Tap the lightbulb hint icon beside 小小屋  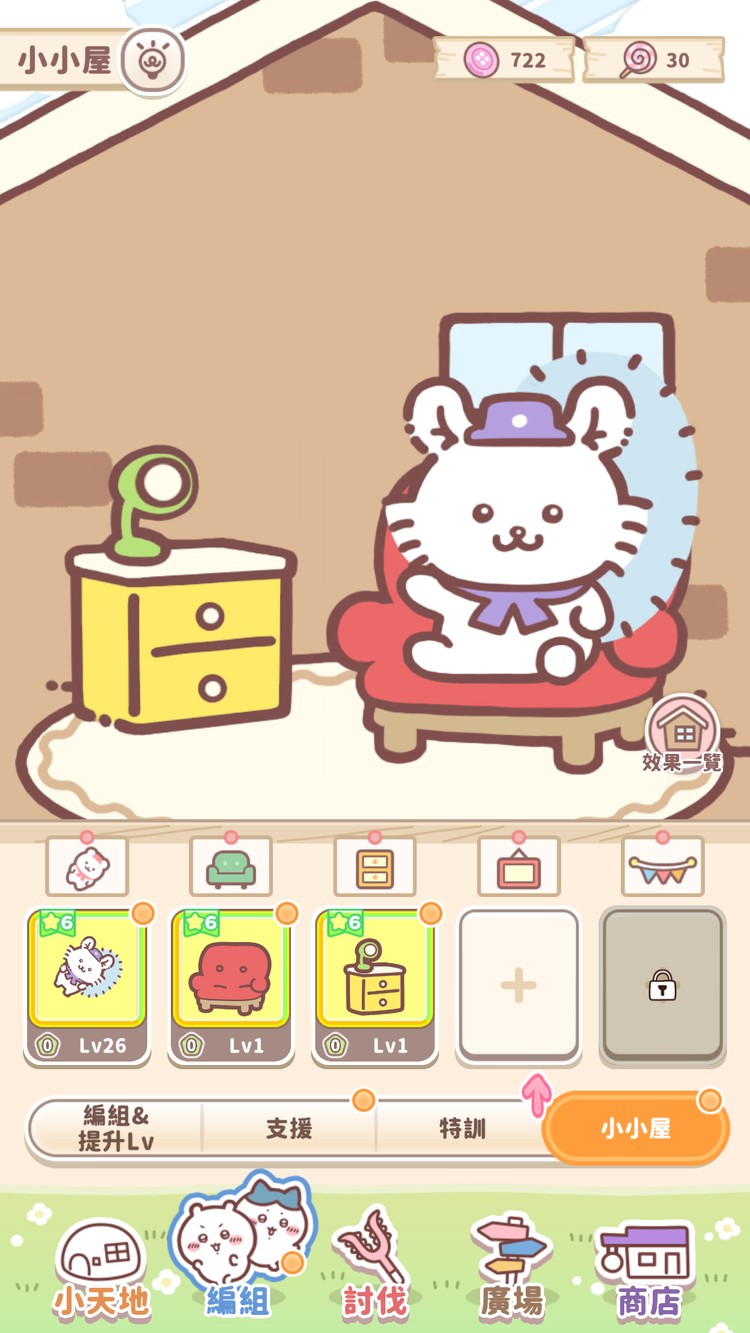[153, 60]
